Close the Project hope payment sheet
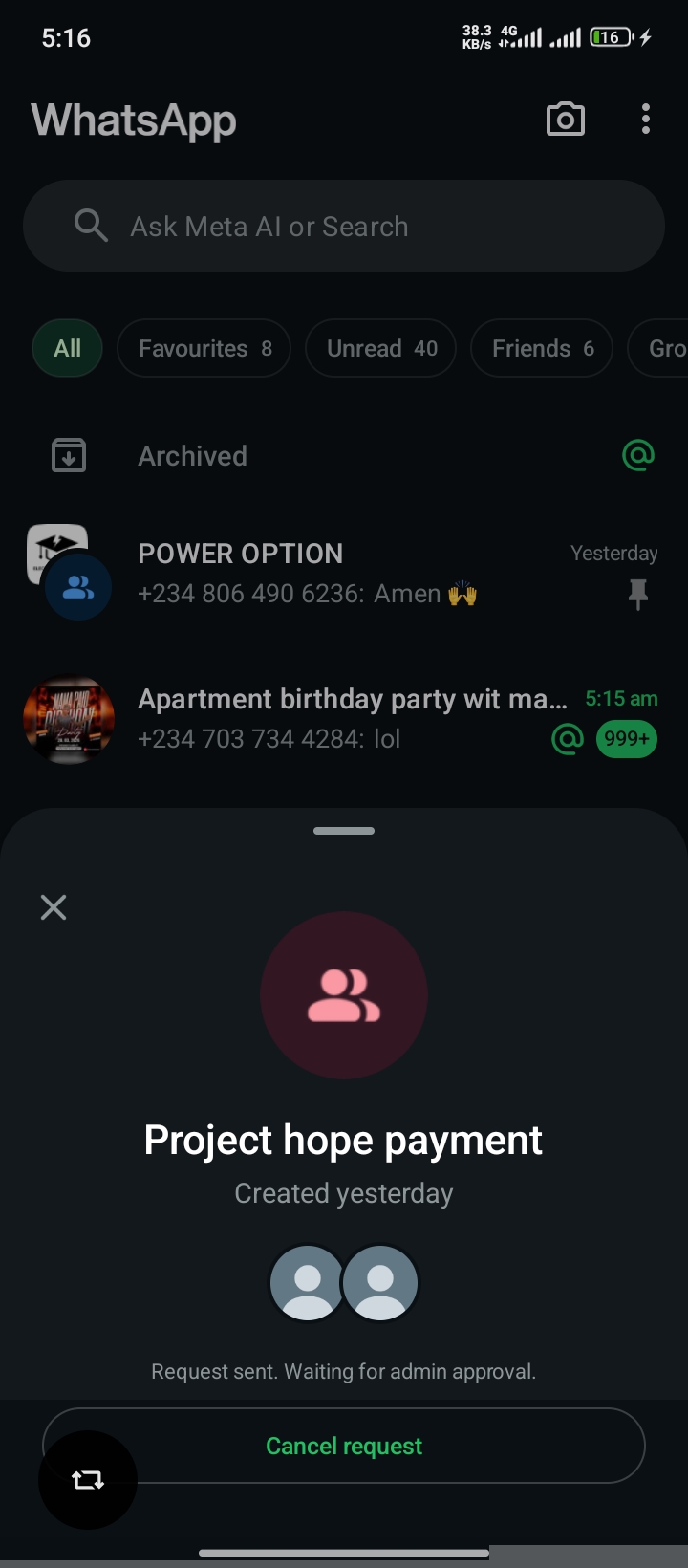 point(54,907)
